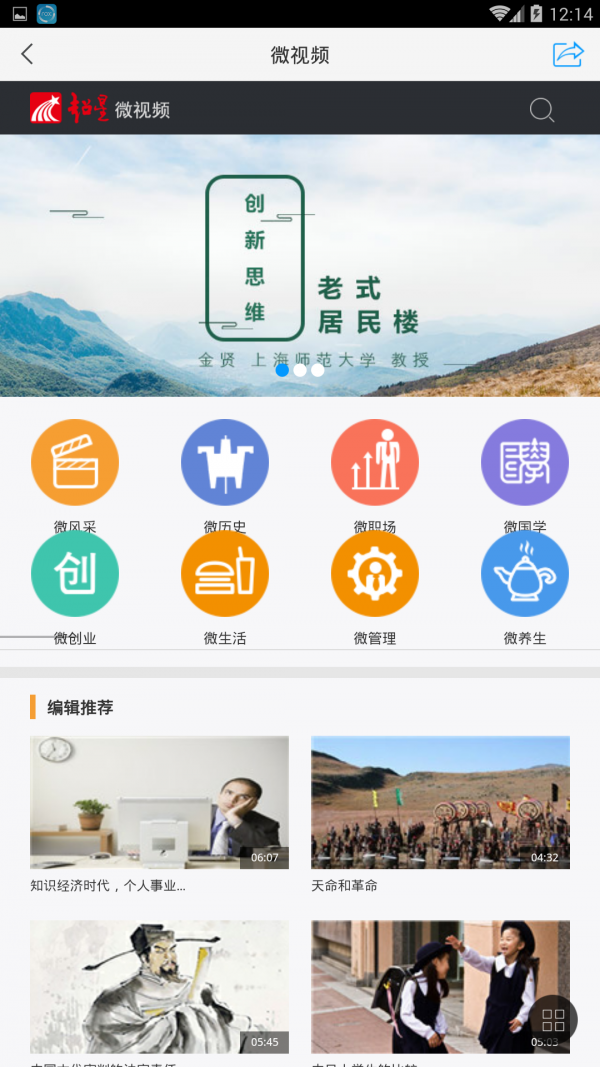Play the video 知识经济时代，个人事业
Screen dimensions: 600x1067
coord(160,802)
